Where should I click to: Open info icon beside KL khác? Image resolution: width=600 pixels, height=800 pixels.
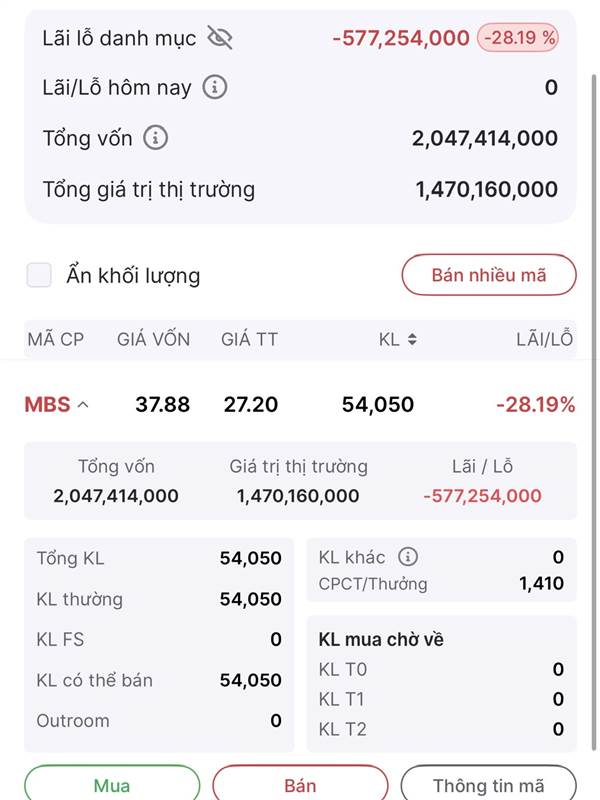pos(407,557)
